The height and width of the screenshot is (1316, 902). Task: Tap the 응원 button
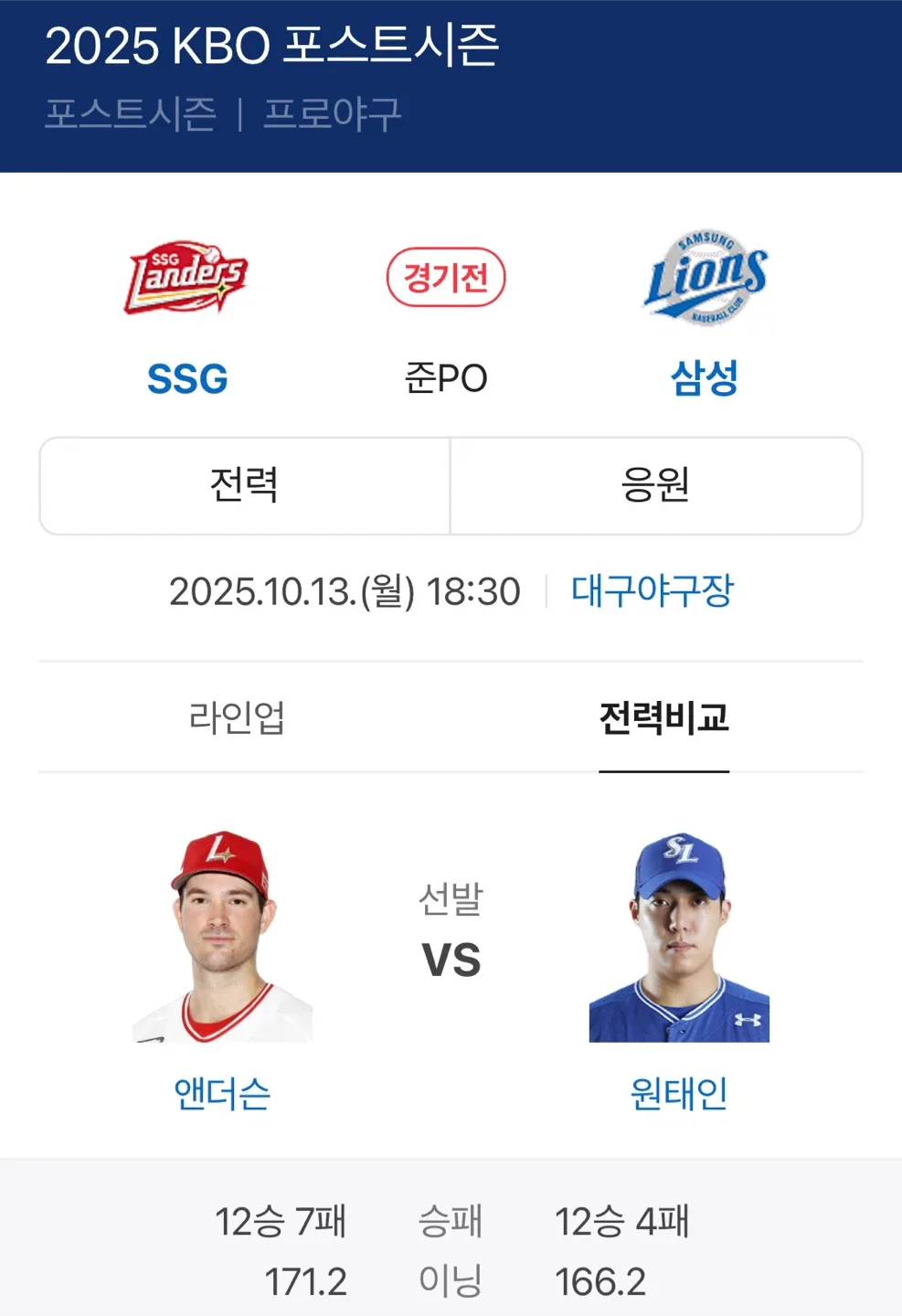[656, 485]
